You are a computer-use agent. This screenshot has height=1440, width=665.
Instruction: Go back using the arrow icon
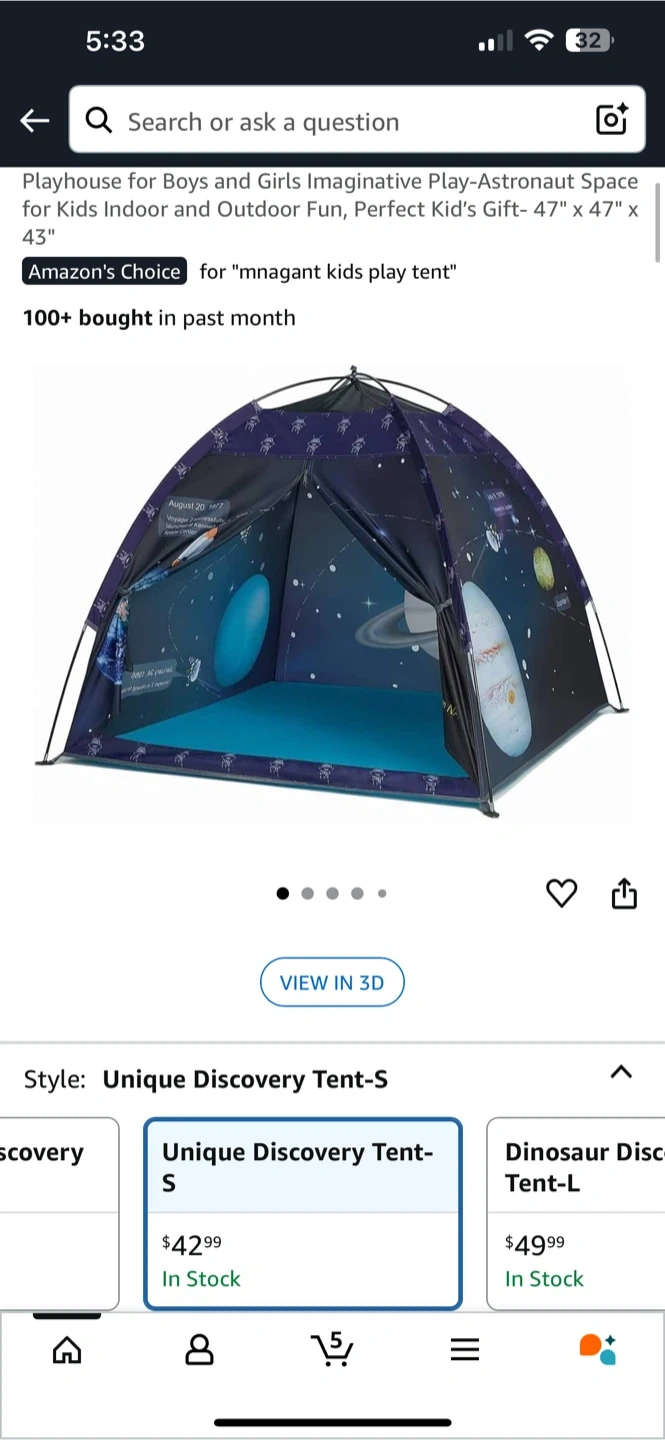click(34, 121)
